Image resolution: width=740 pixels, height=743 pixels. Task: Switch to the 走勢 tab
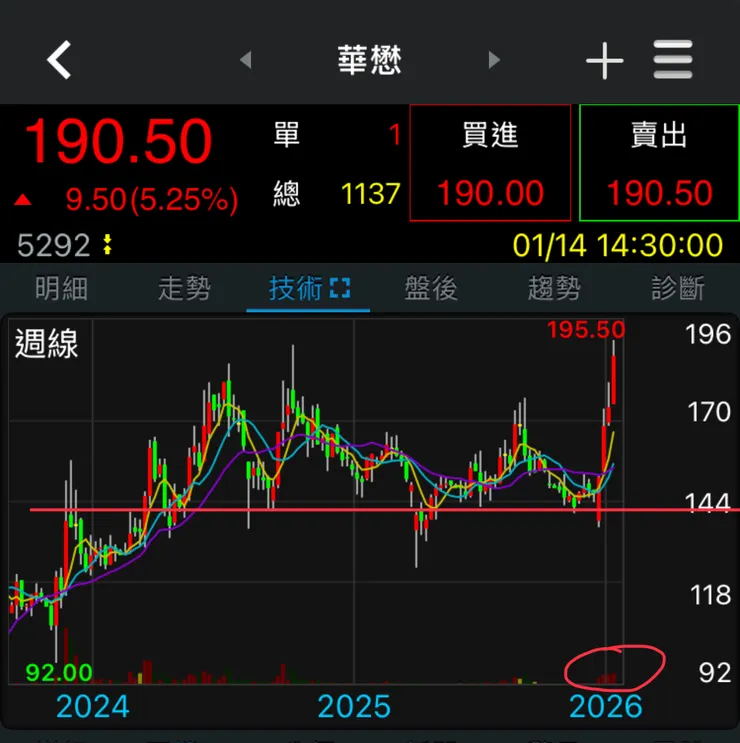click(184, 289)
